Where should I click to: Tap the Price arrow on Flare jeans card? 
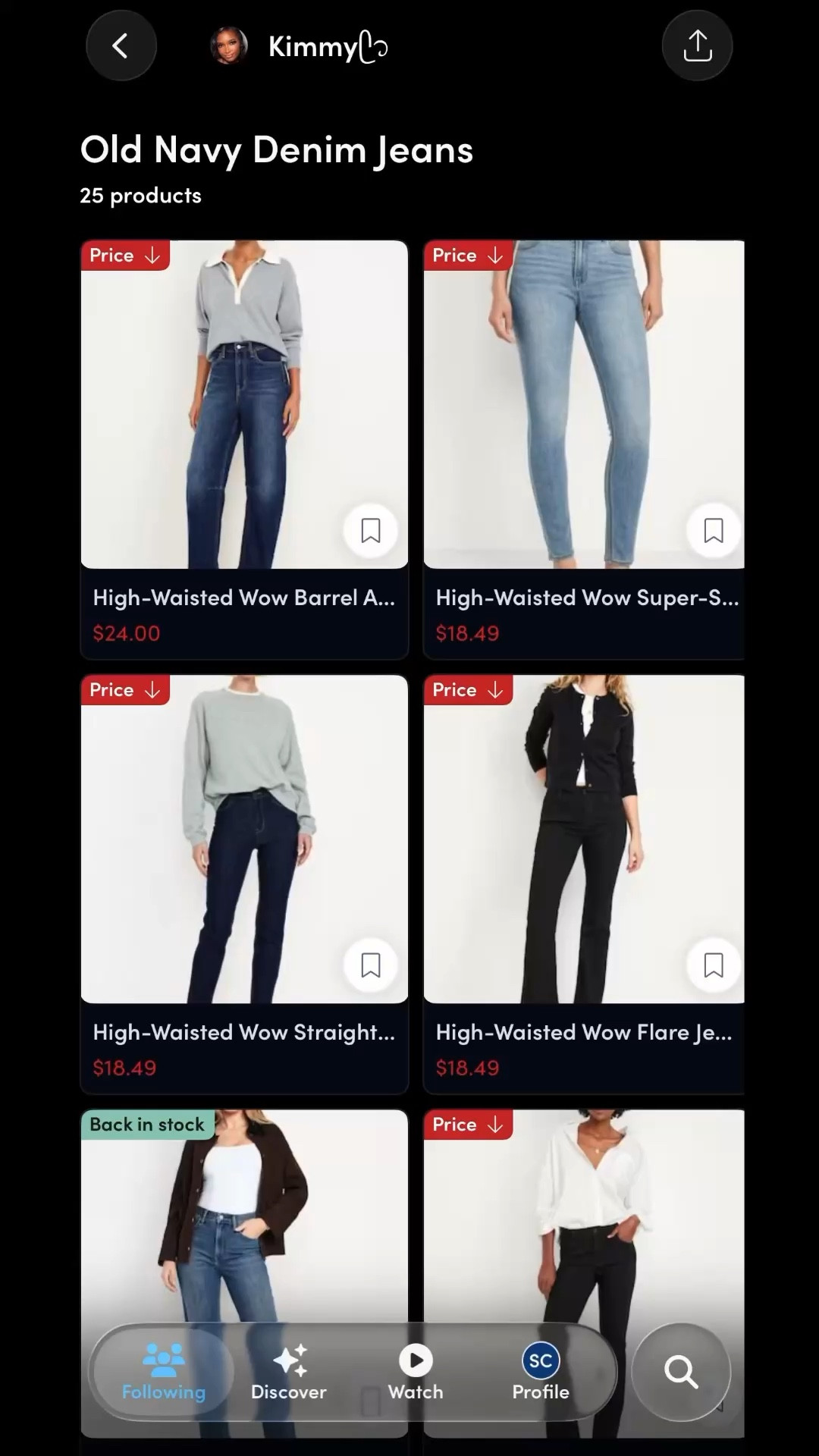coord(467,690)
